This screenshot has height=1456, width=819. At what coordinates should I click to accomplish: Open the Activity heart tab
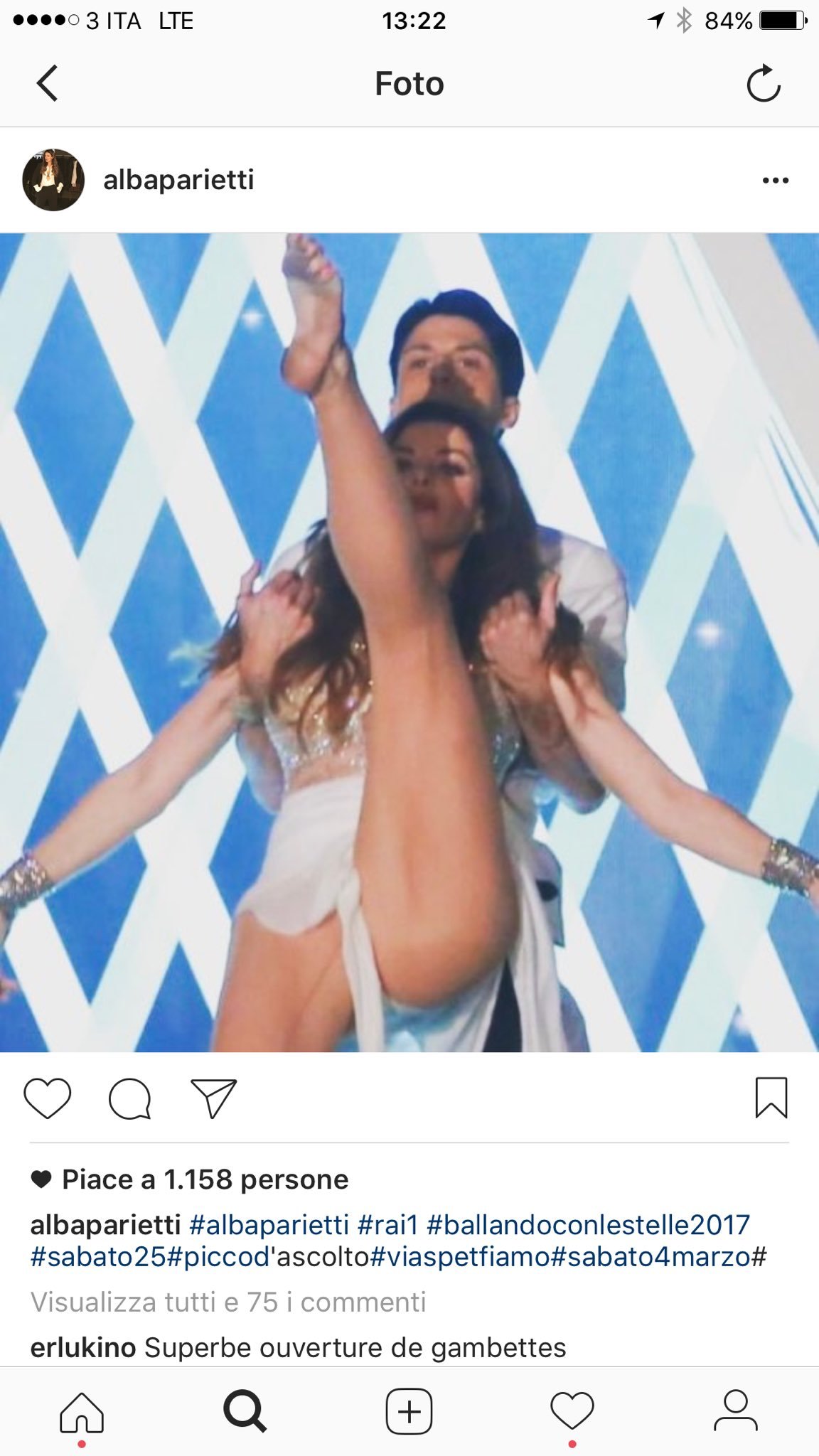[572, 1411]
